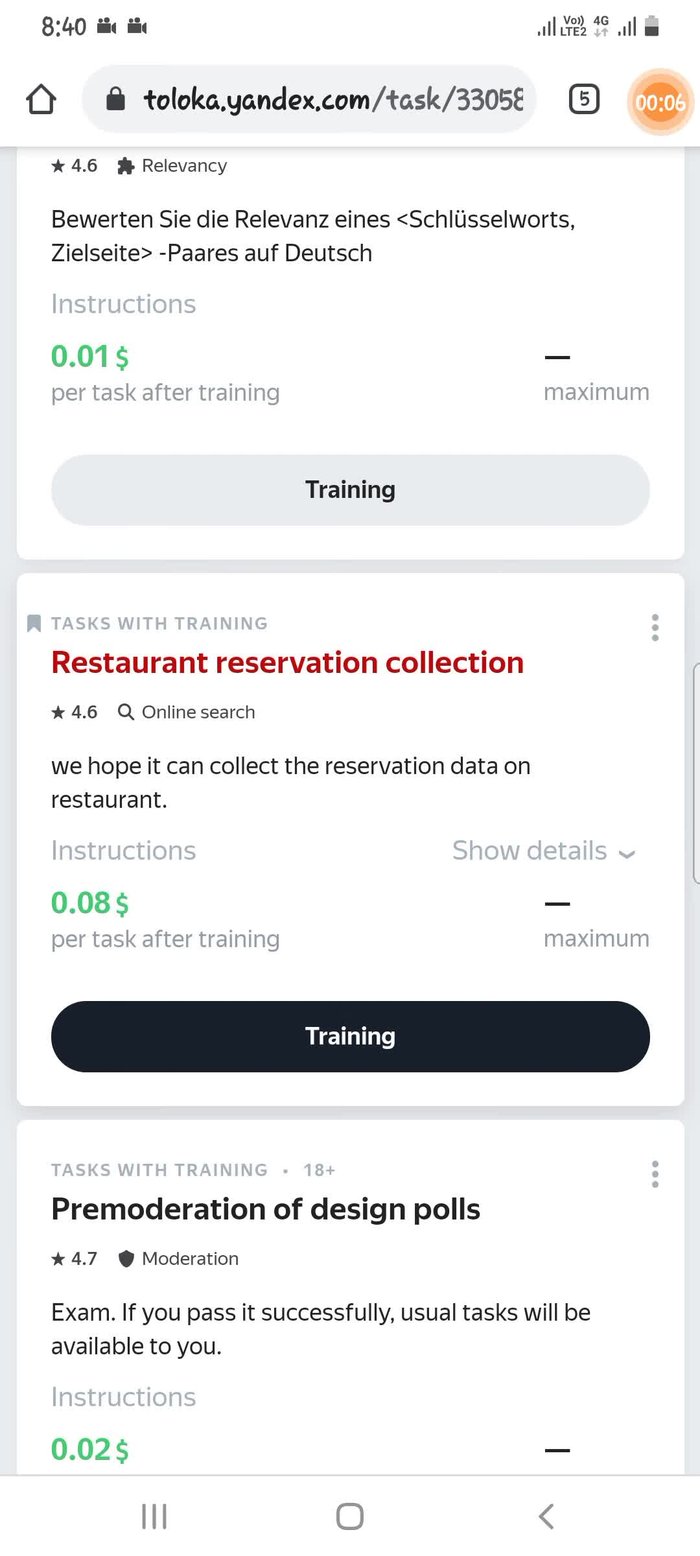
Task: Start Training for the Relevancy task
Action: [x=350, y=490]
